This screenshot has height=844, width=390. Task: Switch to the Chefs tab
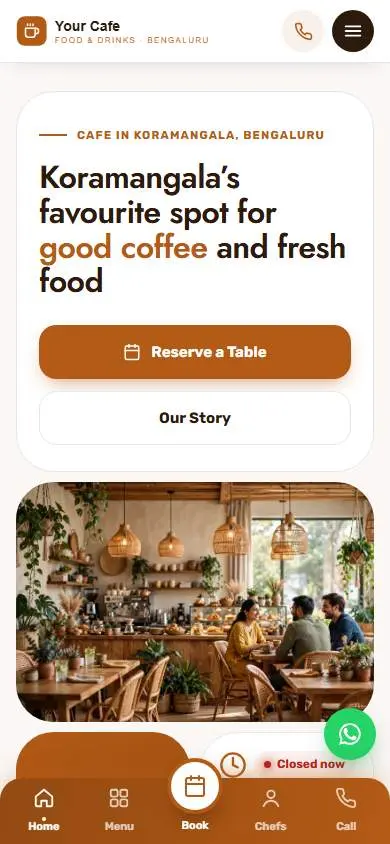pos(271,810)
